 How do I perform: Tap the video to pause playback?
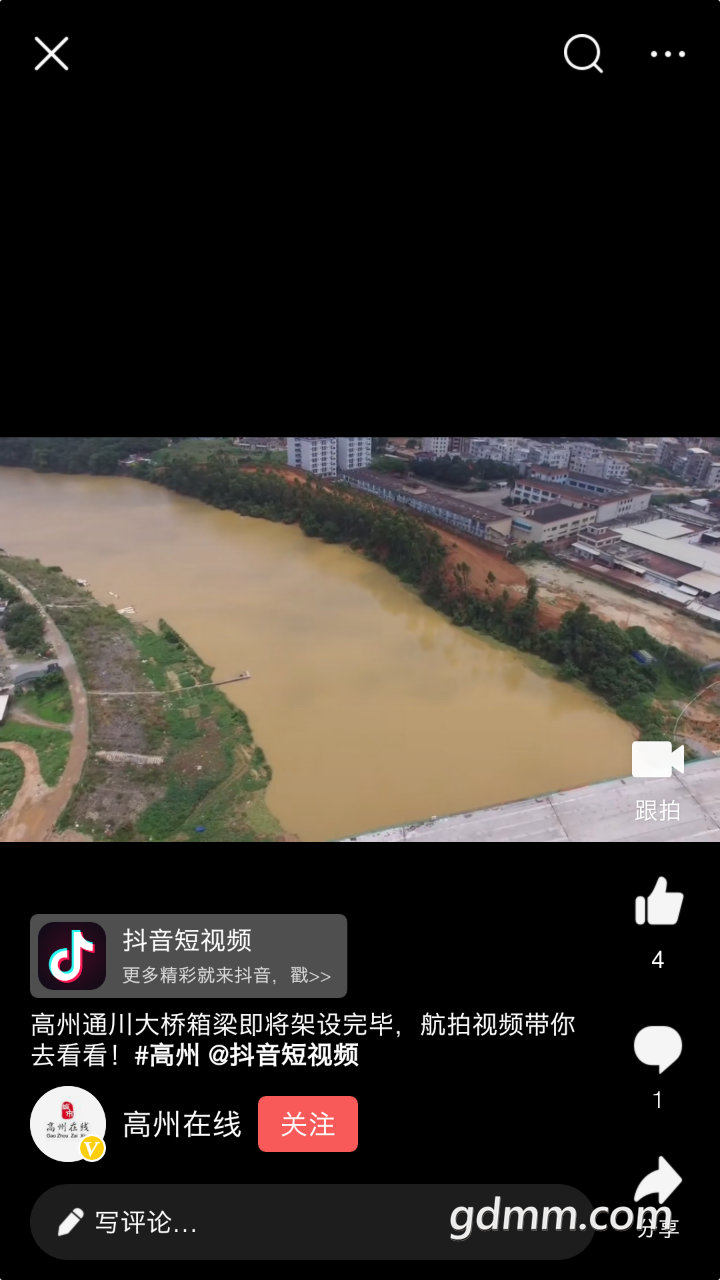pos(330,640)
